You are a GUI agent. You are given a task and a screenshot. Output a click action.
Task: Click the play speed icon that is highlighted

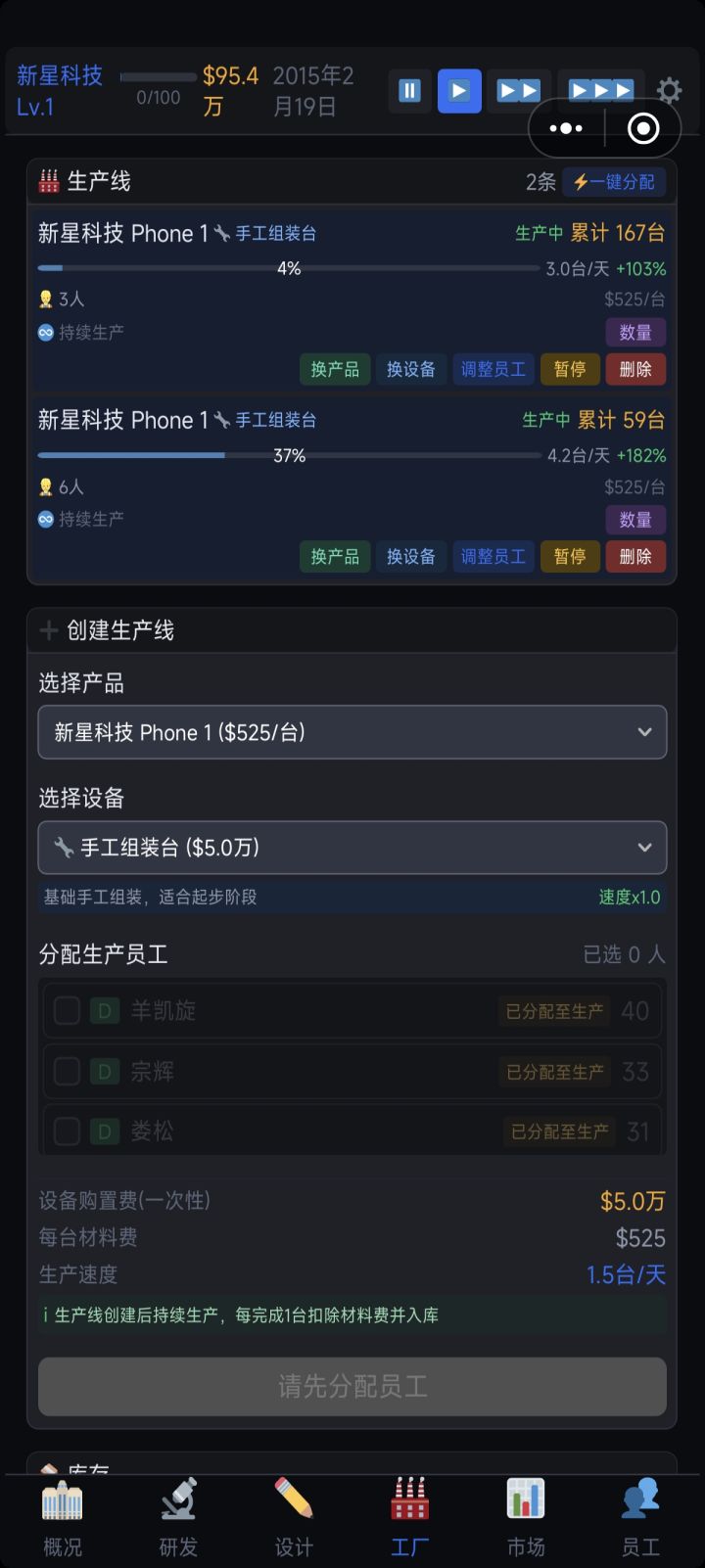(460, 89)
